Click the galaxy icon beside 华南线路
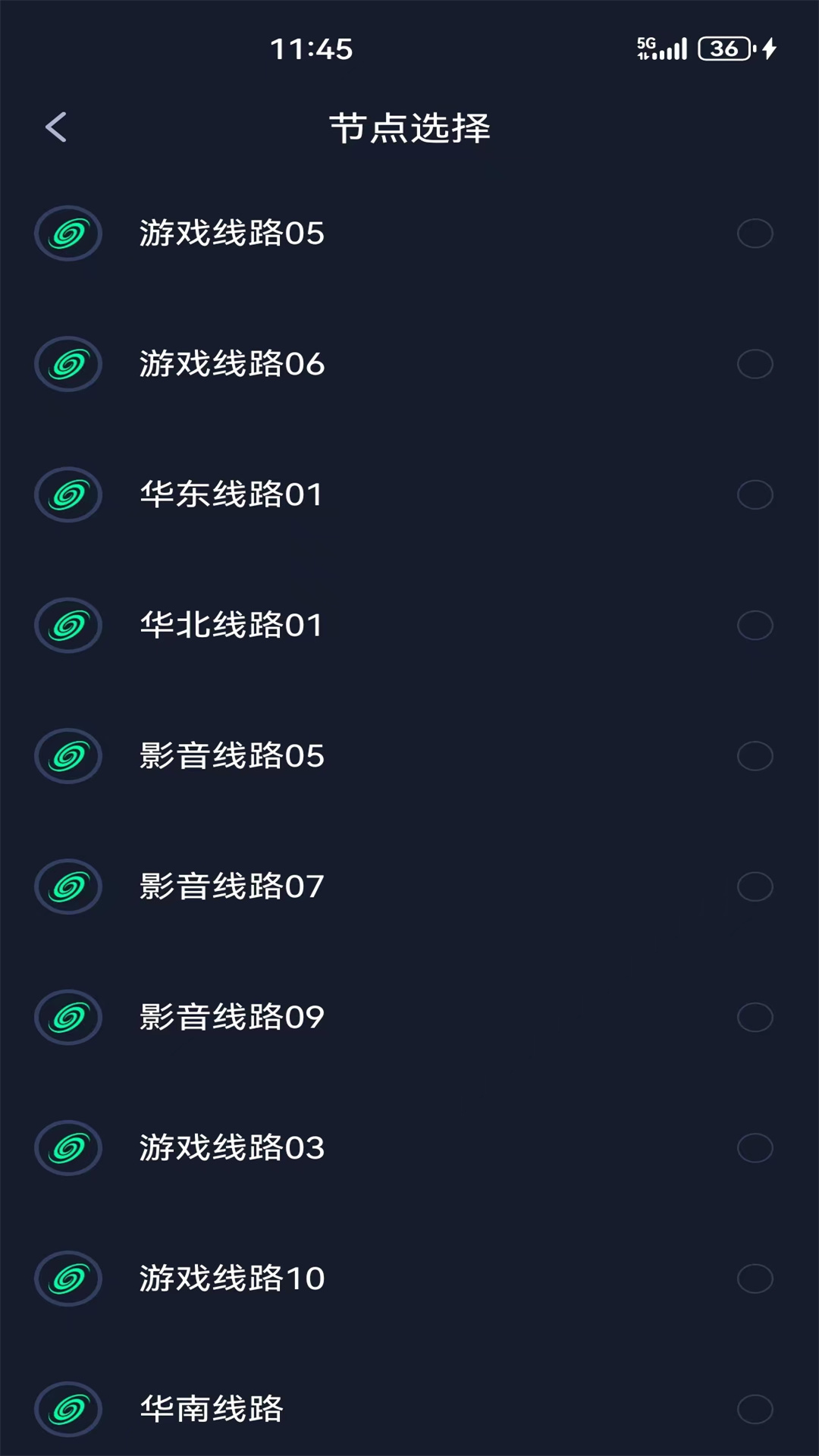819x1456 pixels. (x=67, y=1409)
